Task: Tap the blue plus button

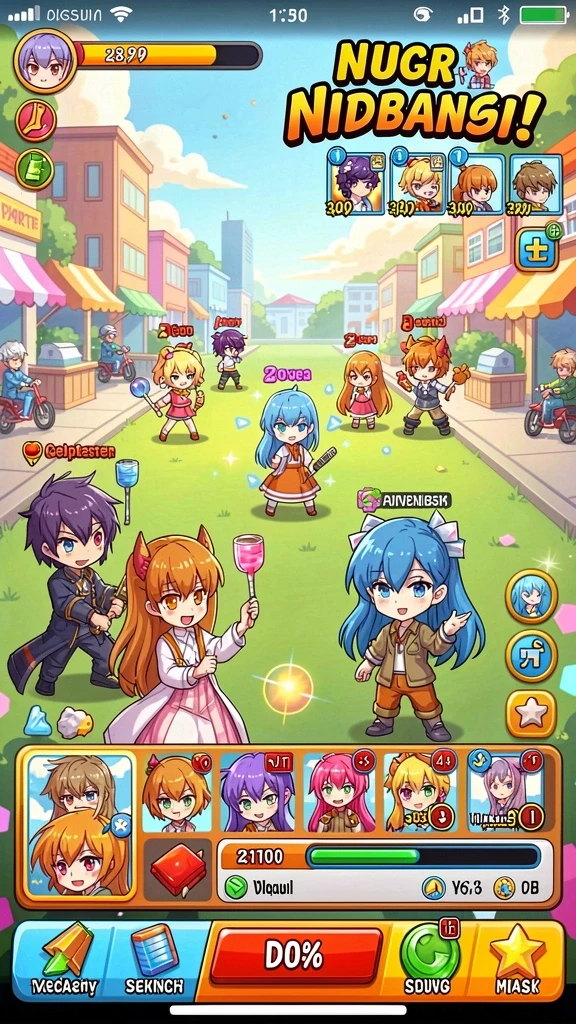Action: pyautogui.click(x=537, y=248)
